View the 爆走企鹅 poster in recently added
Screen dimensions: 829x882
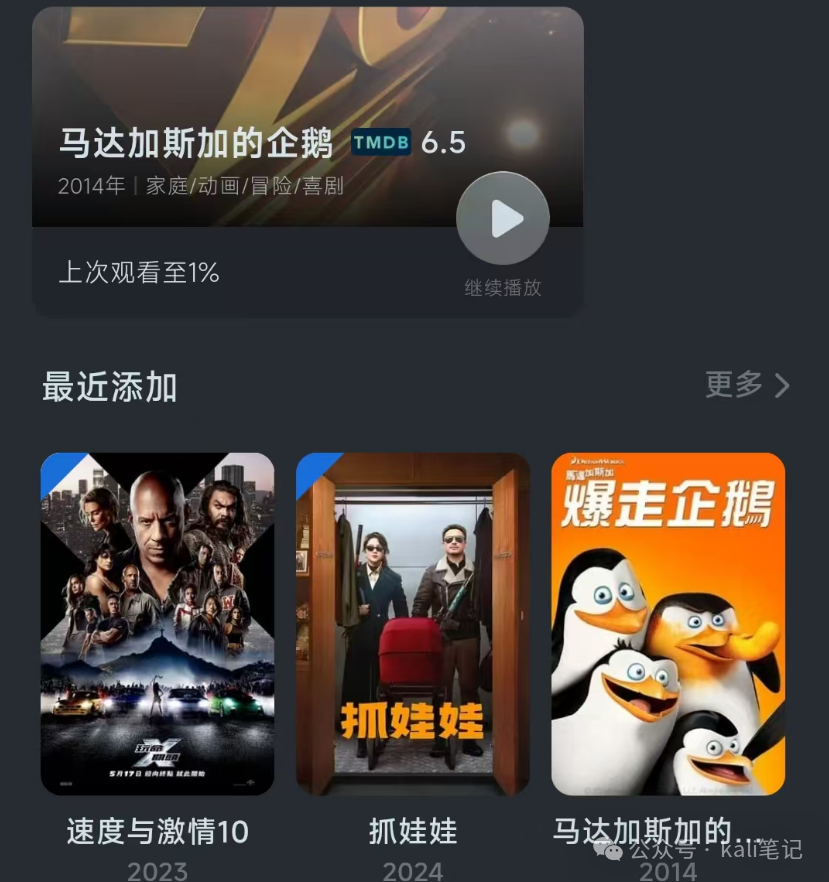pos(668,624)
